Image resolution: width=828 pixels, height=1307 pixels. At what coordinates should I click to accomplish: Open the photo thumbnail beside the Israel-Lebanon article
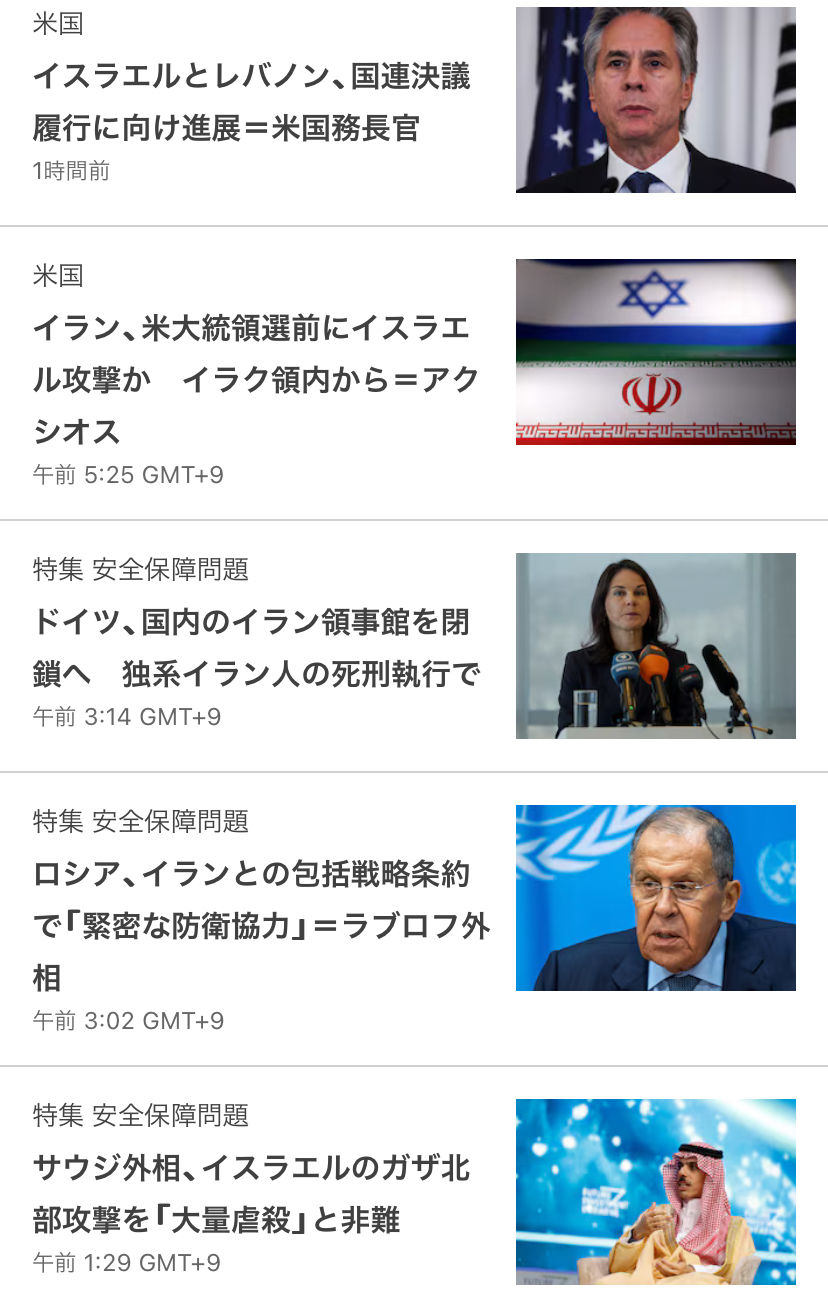coord(655,100)
